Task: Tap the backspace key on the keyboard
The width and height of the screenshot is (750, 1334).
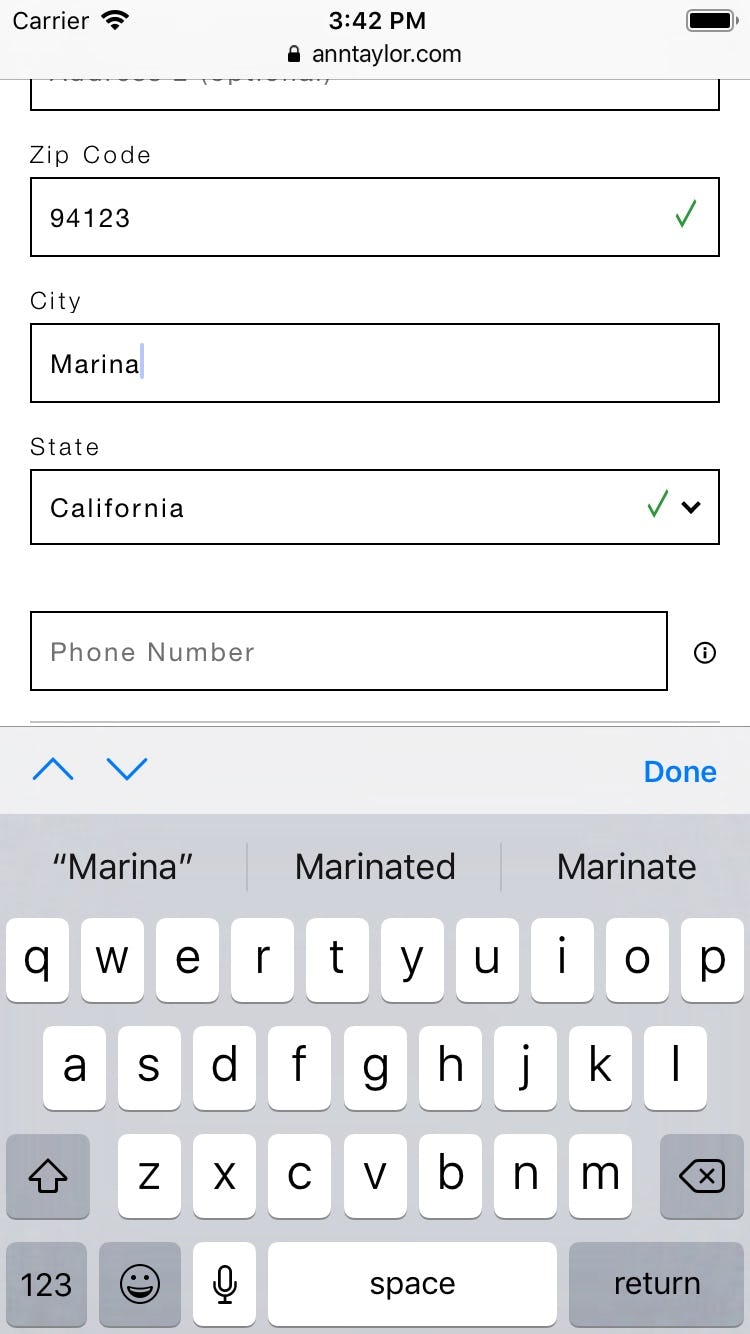Action: (x=700, y=1176)
